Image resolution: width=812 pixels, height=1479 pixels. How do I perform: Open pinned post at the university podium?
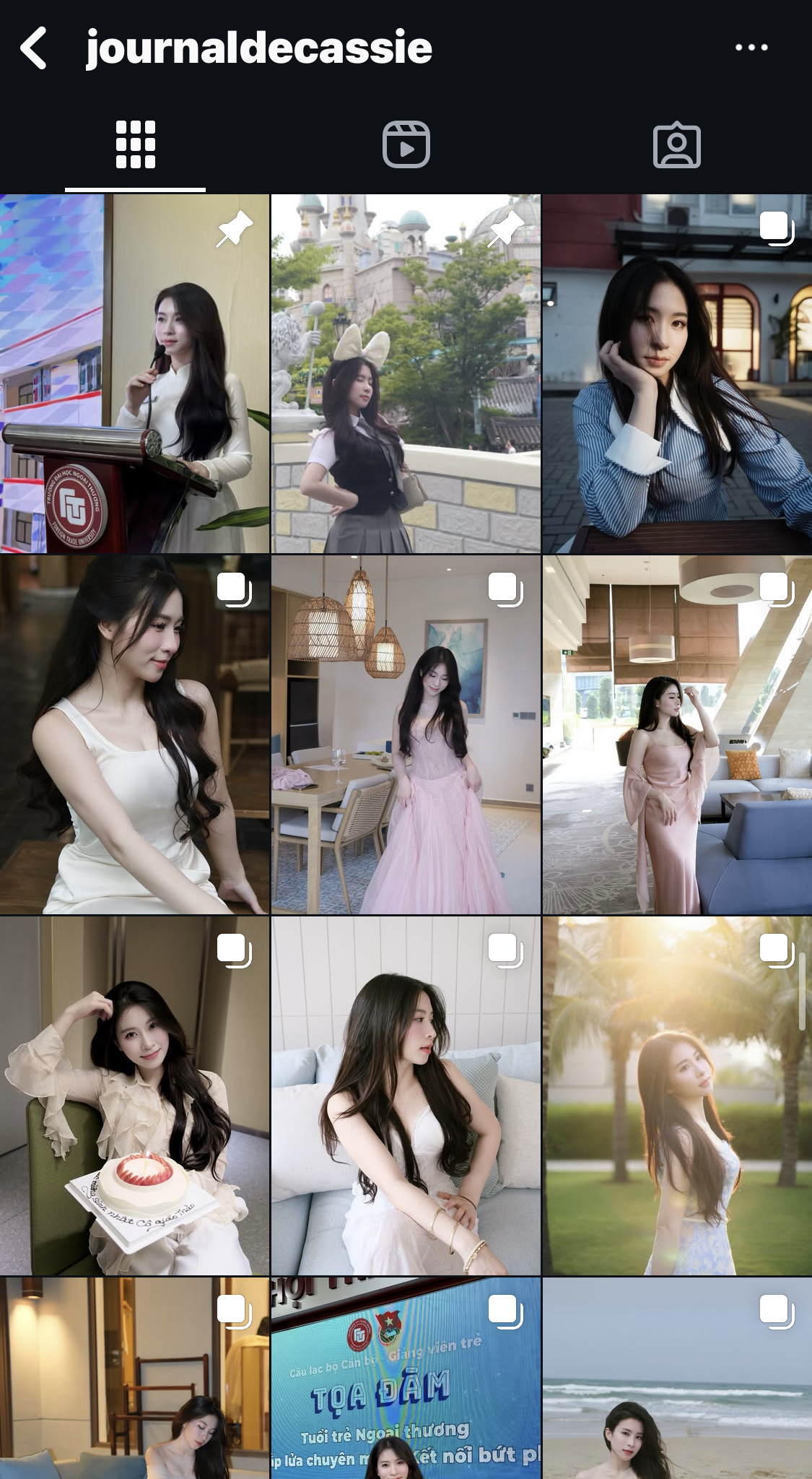(134, 373)
